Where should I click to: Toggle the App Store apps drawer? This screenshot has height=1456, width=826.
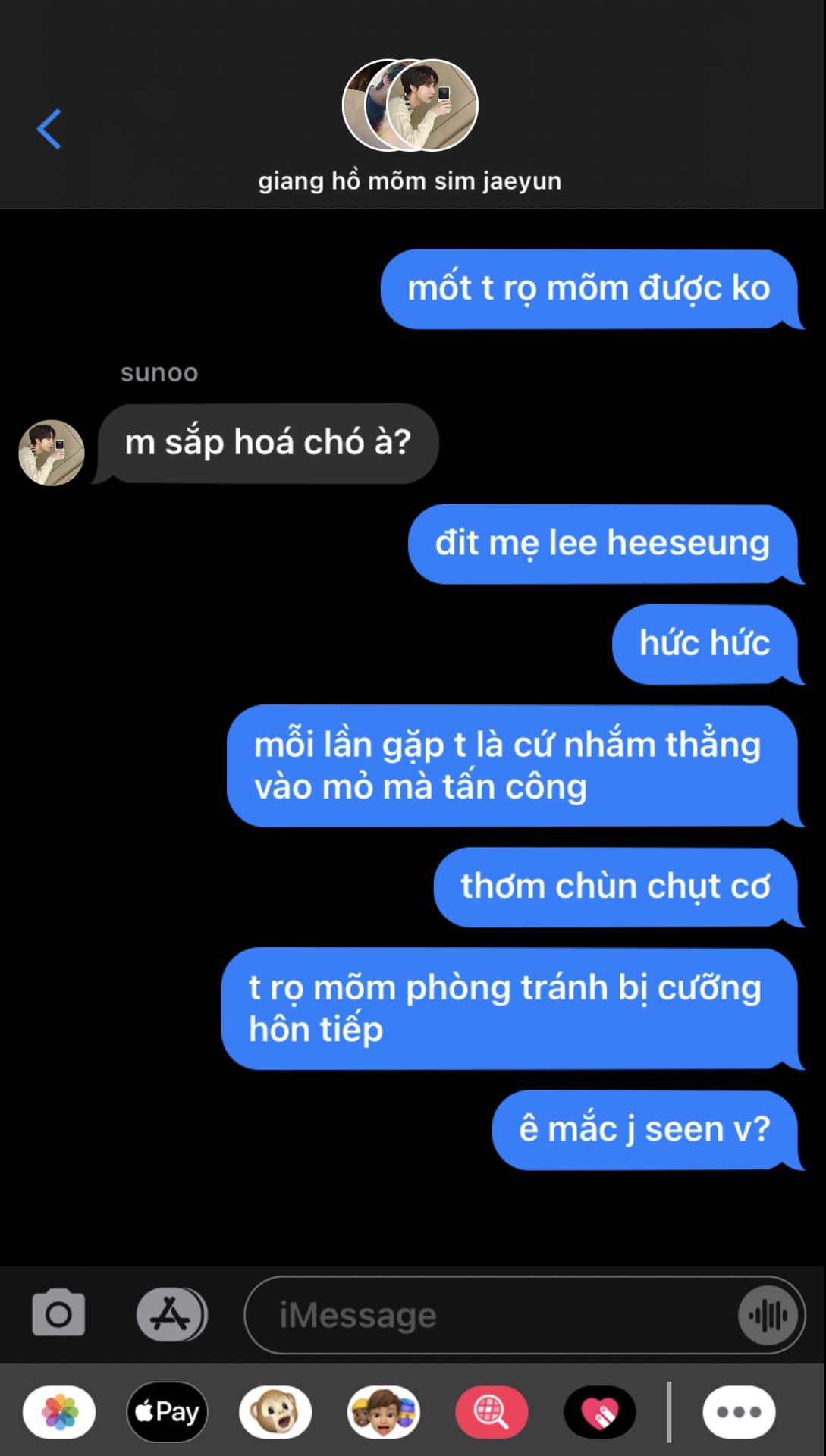pos(172,1314)
